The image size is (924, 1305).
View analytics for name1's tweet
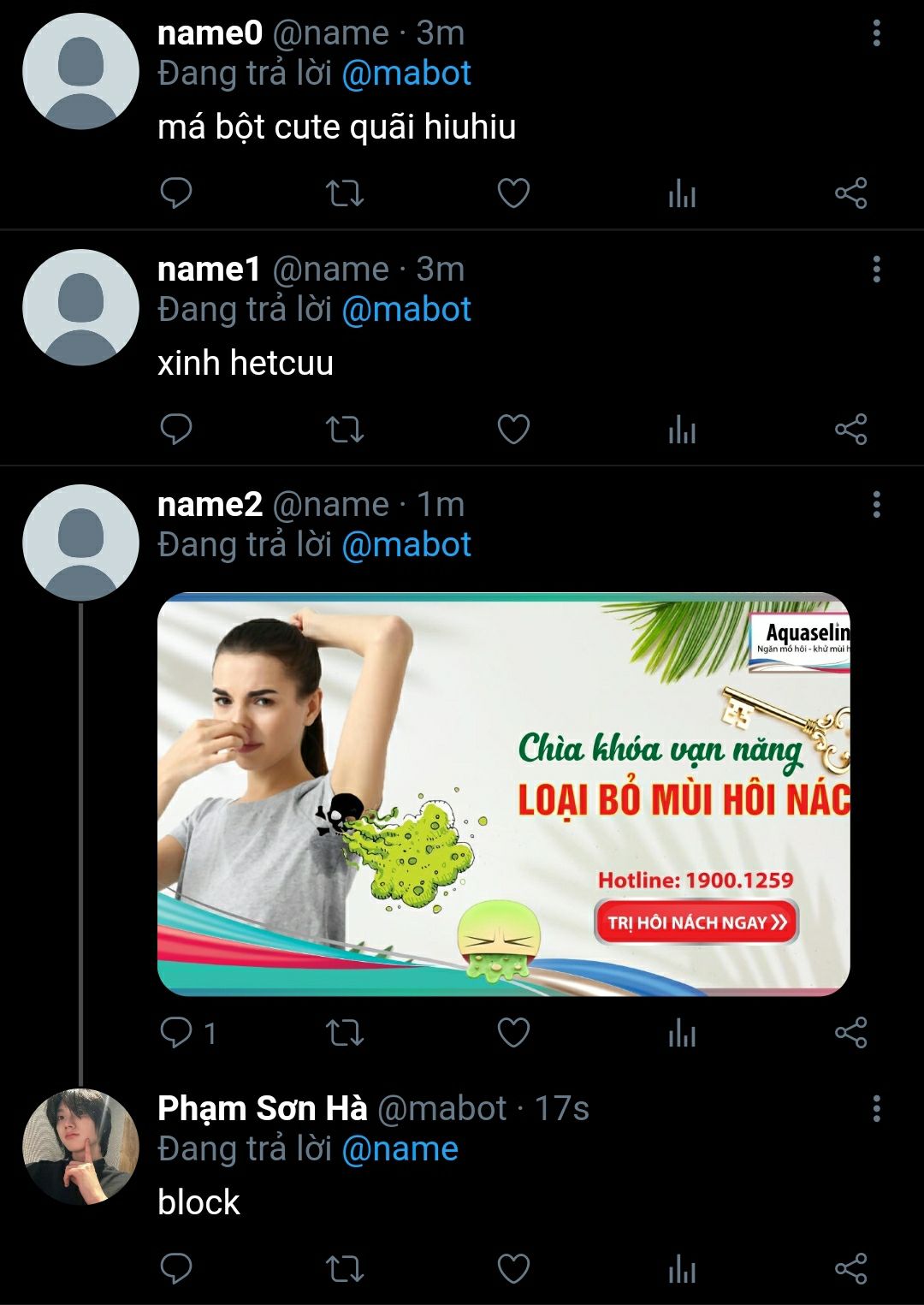point(682,430)
